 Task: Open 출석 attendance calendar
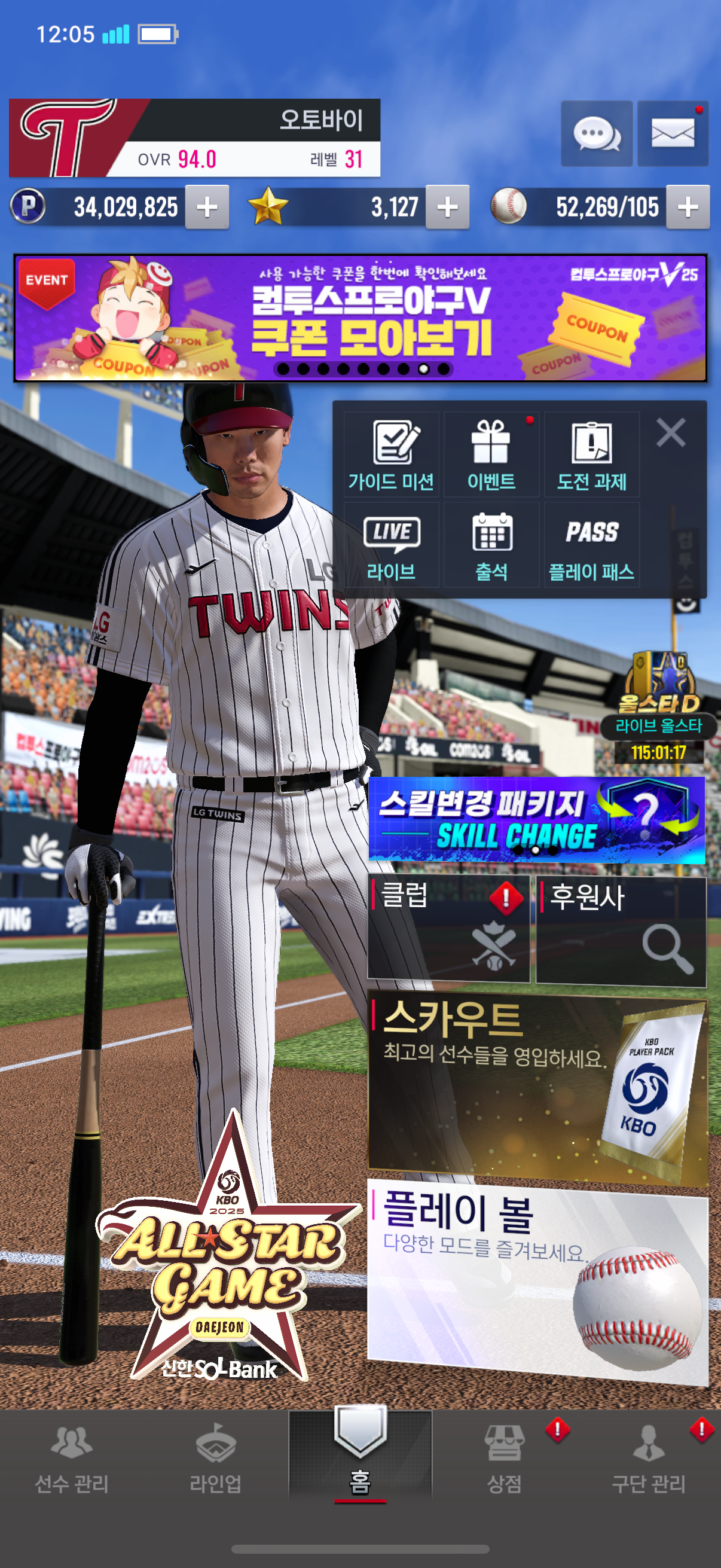pos(491,544)
